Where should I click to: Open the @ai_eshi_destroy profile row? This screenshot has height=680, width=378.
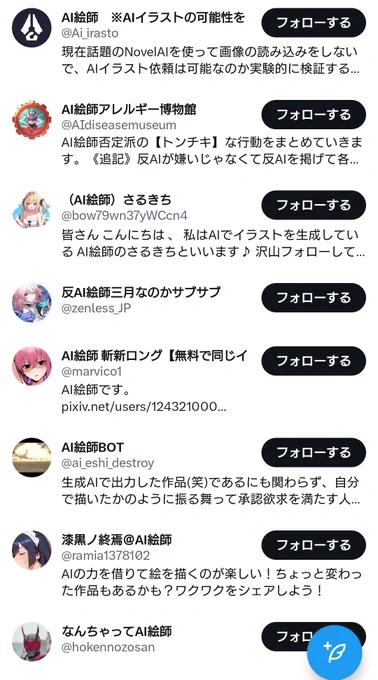pos(189,473)
